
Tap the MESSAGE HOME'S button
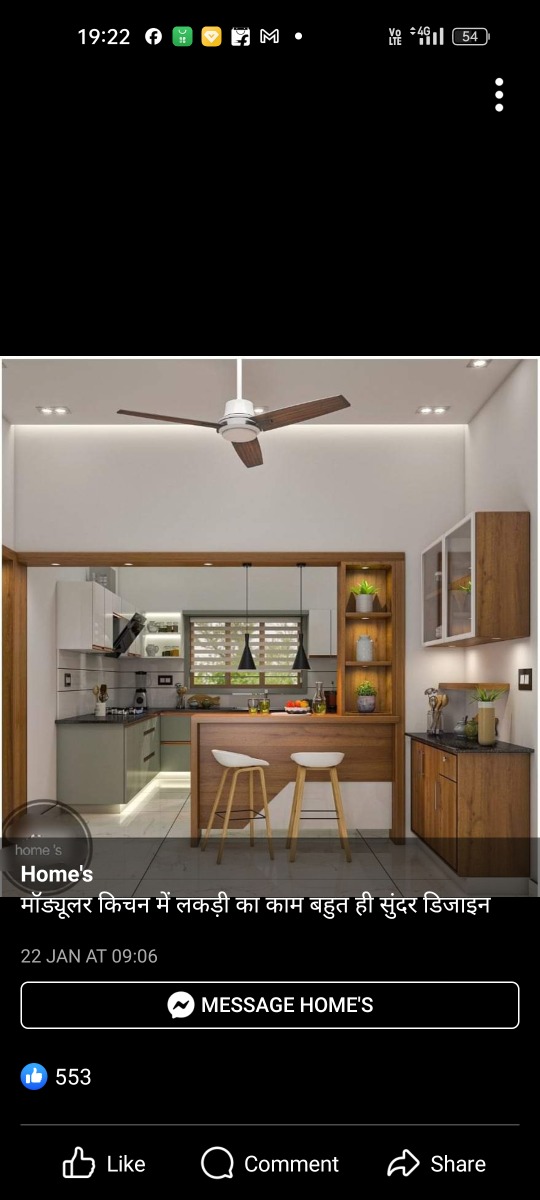point(270,1005)
